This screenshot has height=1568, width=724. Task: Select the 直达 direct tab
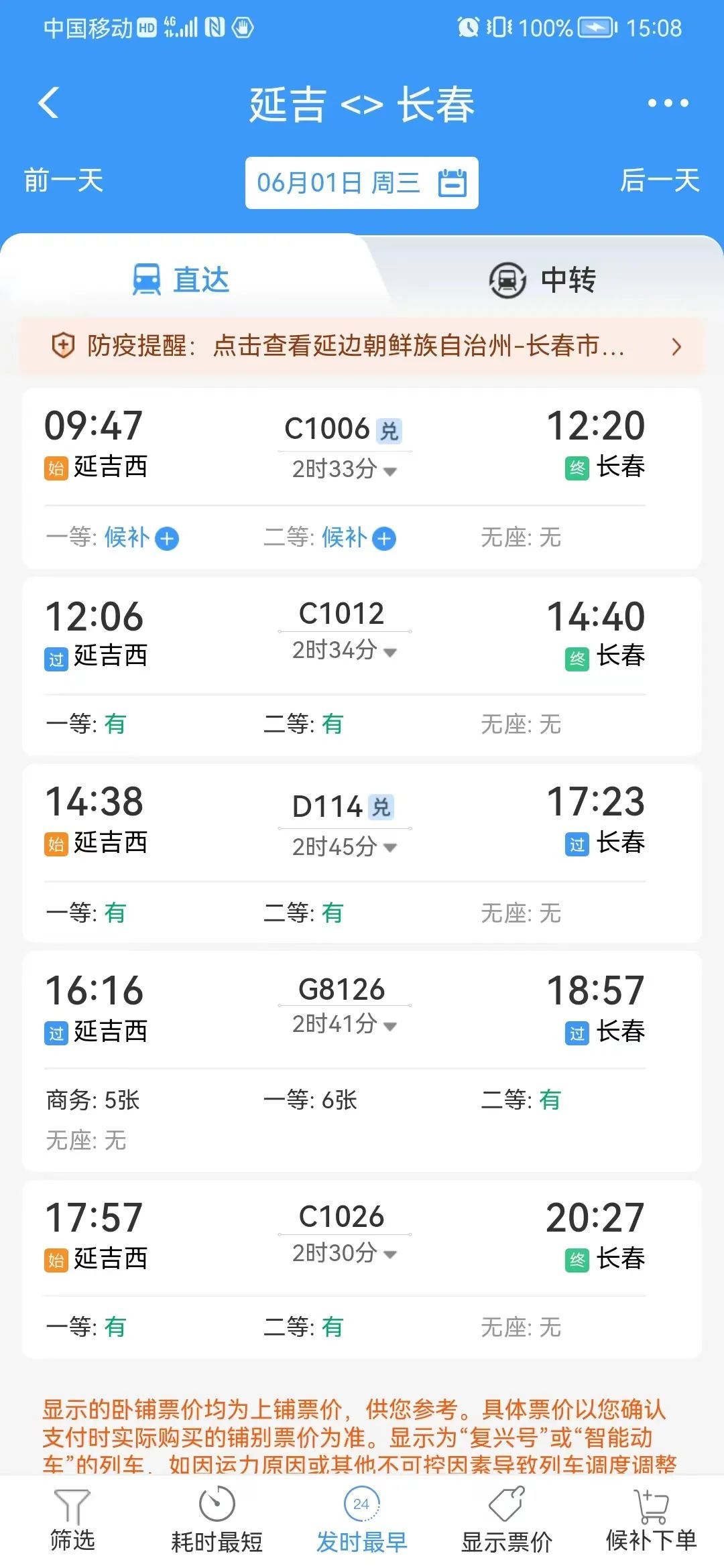click(181, 280)
